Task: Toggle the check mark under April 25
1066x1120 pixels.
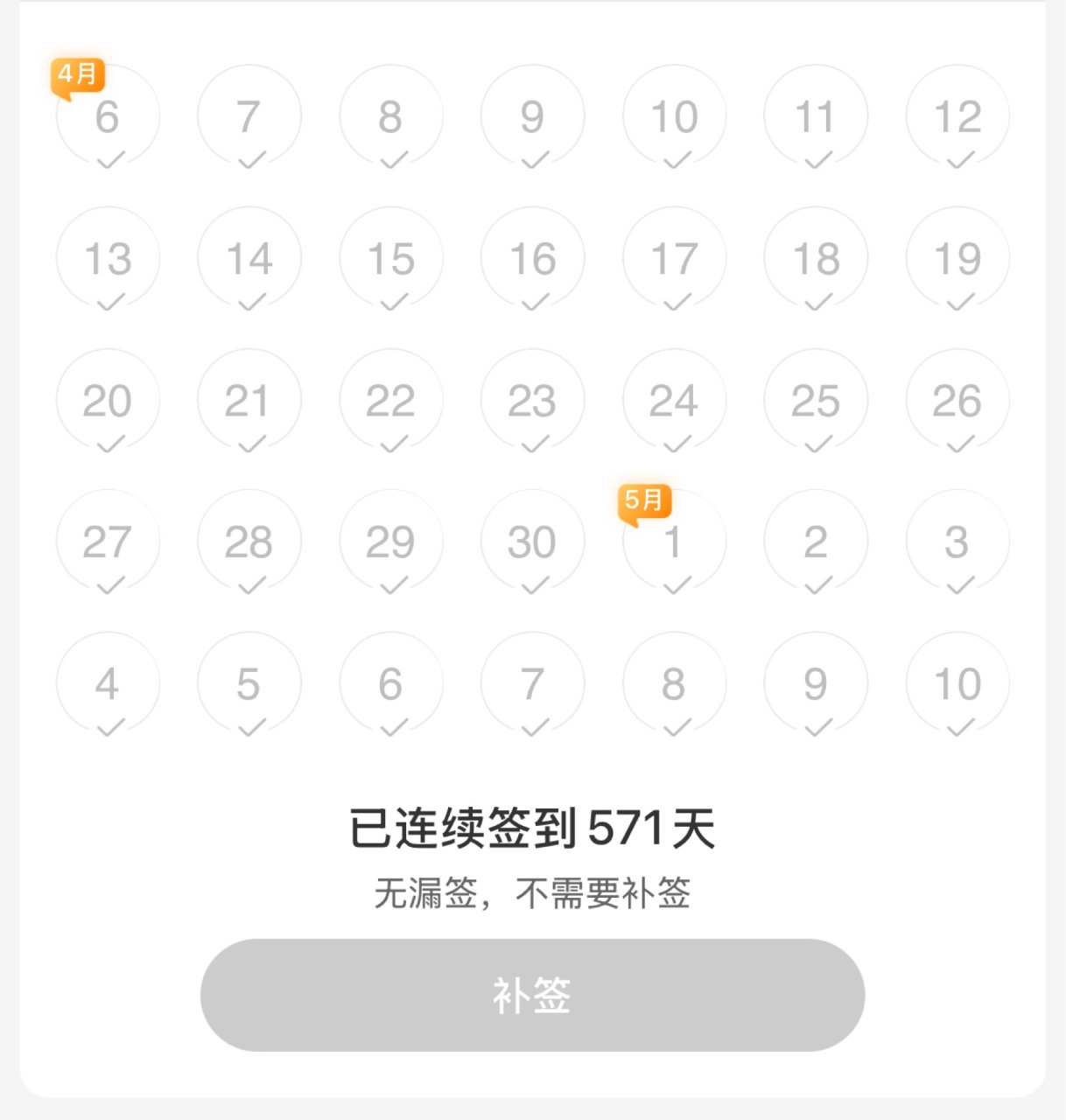Action: (x=816, y=445)
